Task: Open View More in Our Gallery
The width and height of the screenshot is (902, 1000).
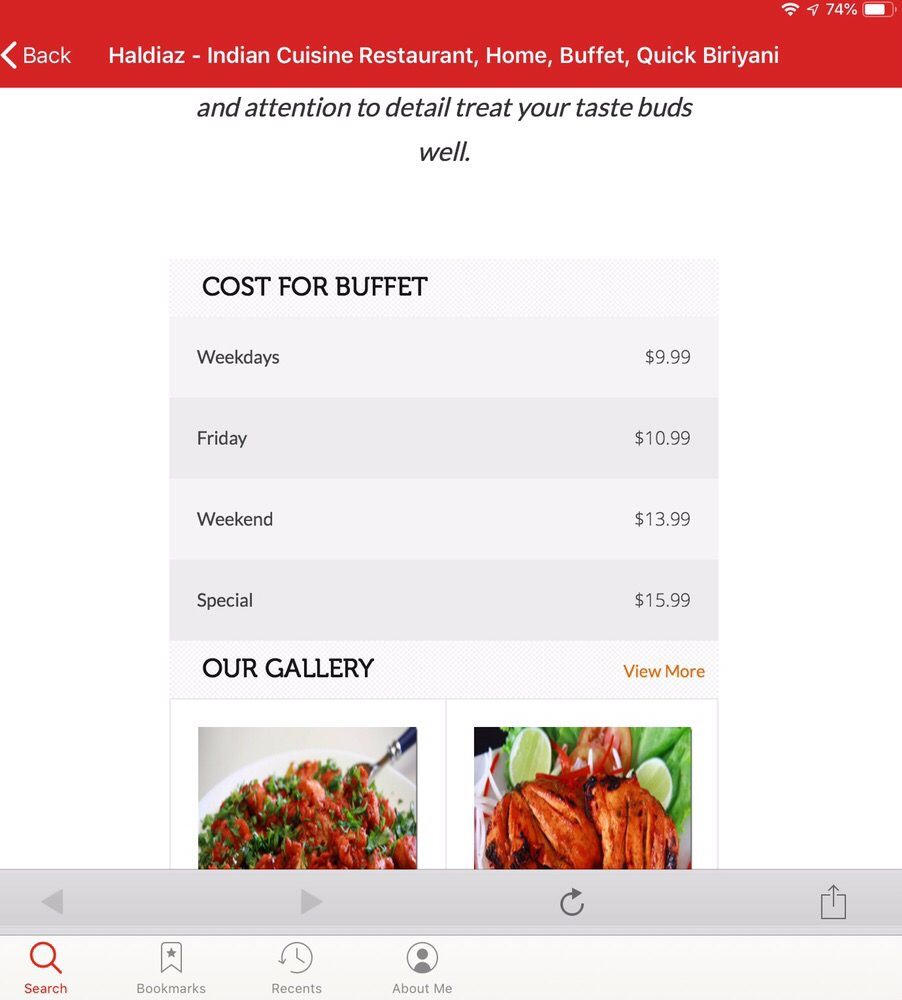Action: tap(663, 671)
